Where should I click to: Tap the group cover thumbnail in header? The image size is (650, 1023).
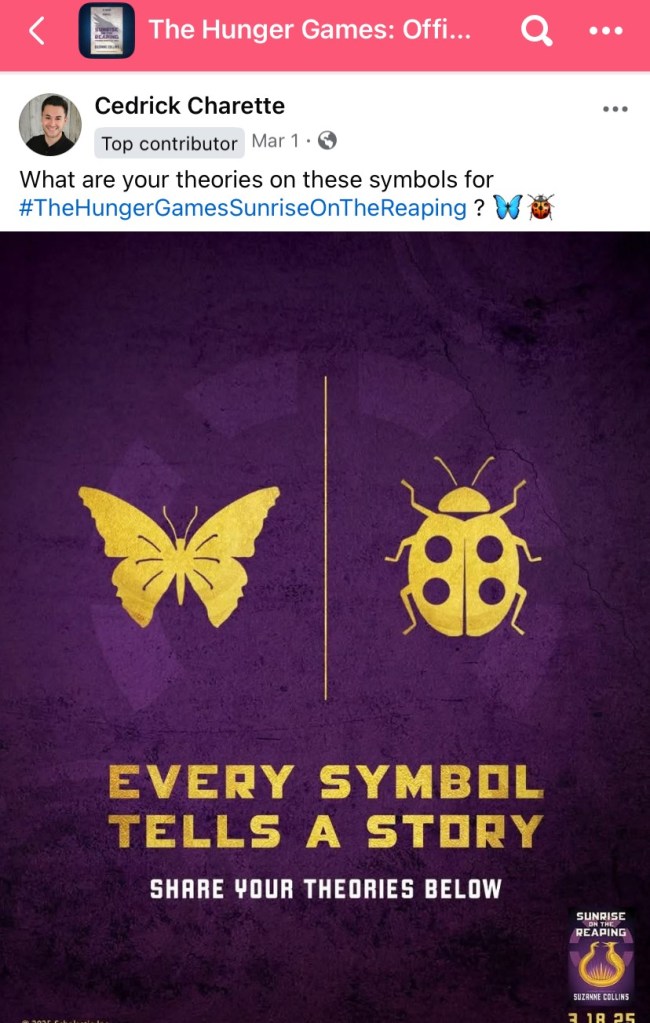107,31
